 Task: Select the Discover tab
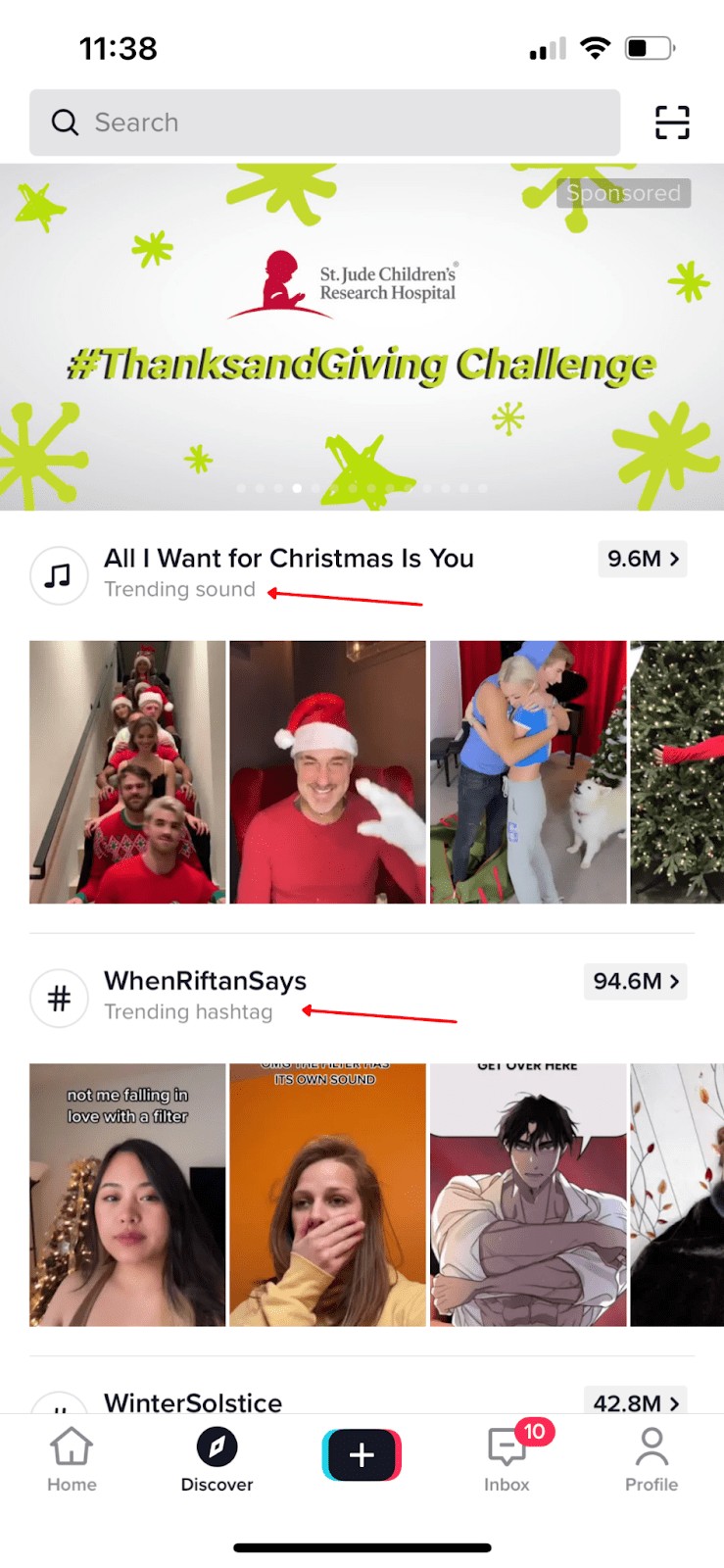tap(217, 1460)
